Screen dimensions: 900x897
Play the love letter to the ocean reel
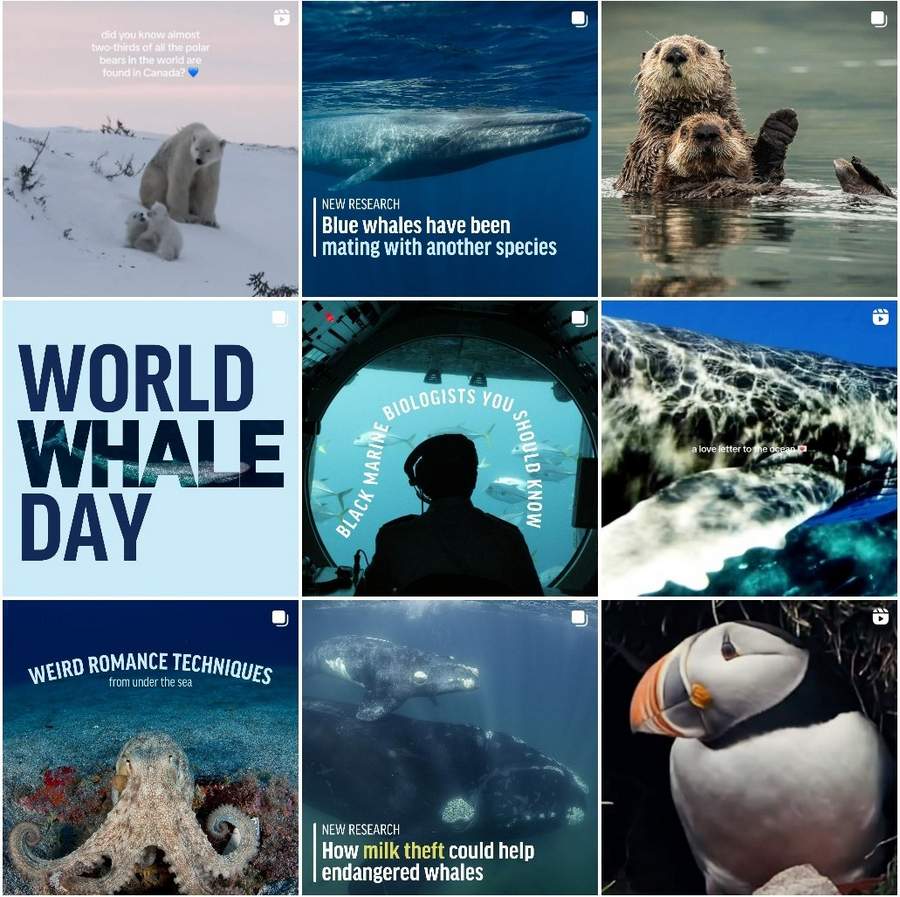[x=750, y=449]
